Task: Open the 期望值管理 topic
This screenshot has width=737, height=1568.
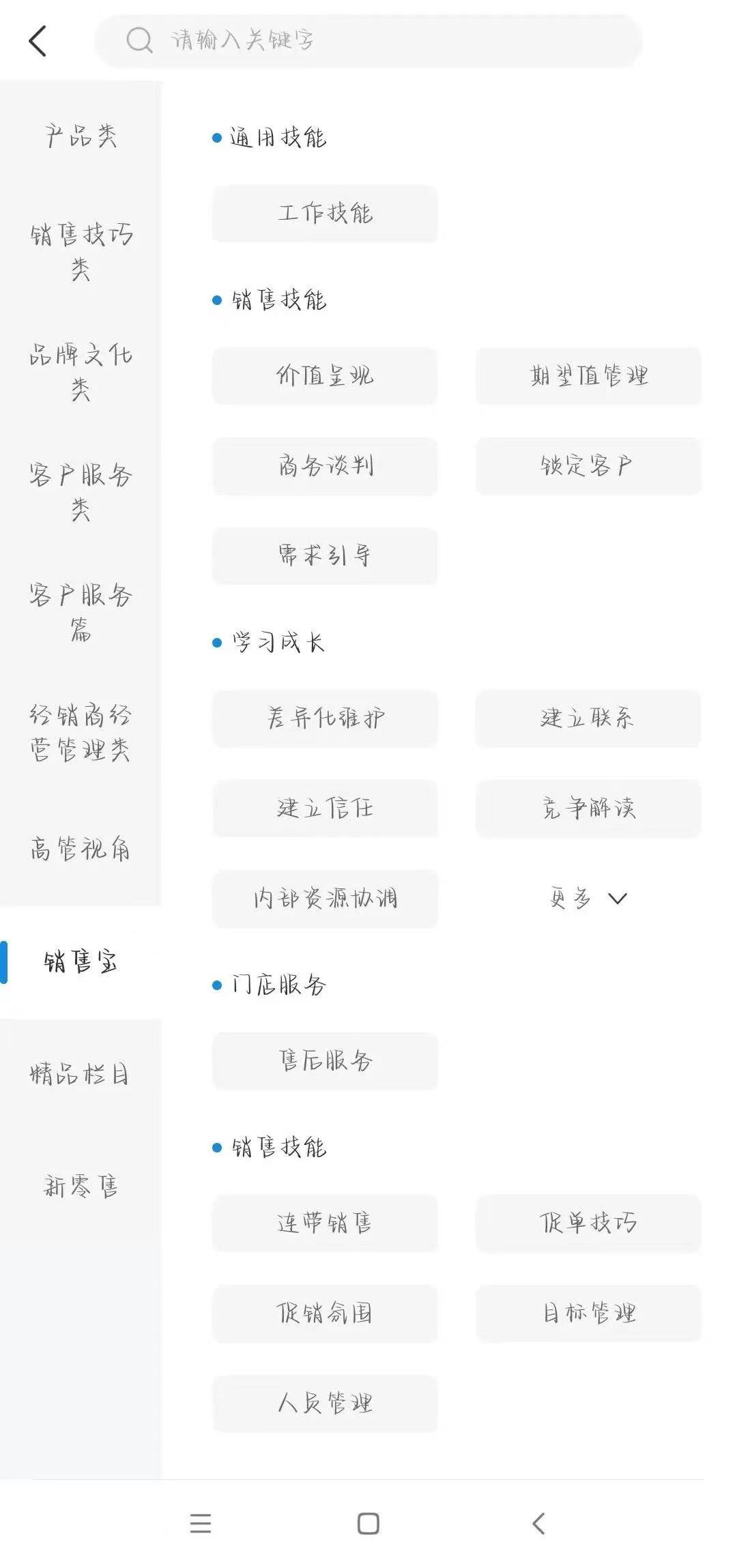Action: 588,376
